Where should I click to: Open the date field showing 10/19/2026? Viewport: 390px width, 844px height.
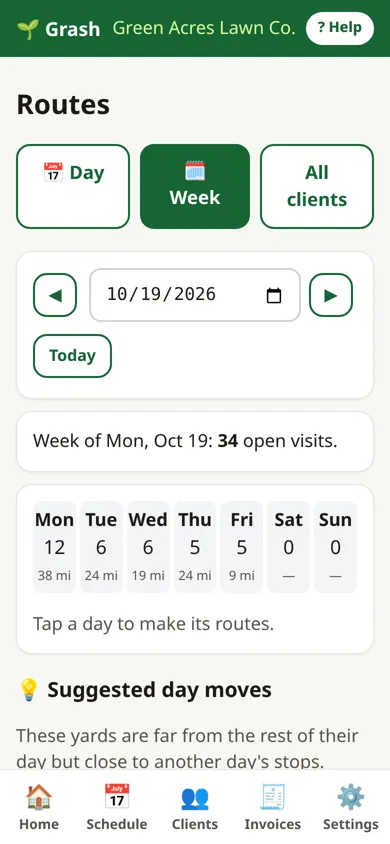click(195, 295)
